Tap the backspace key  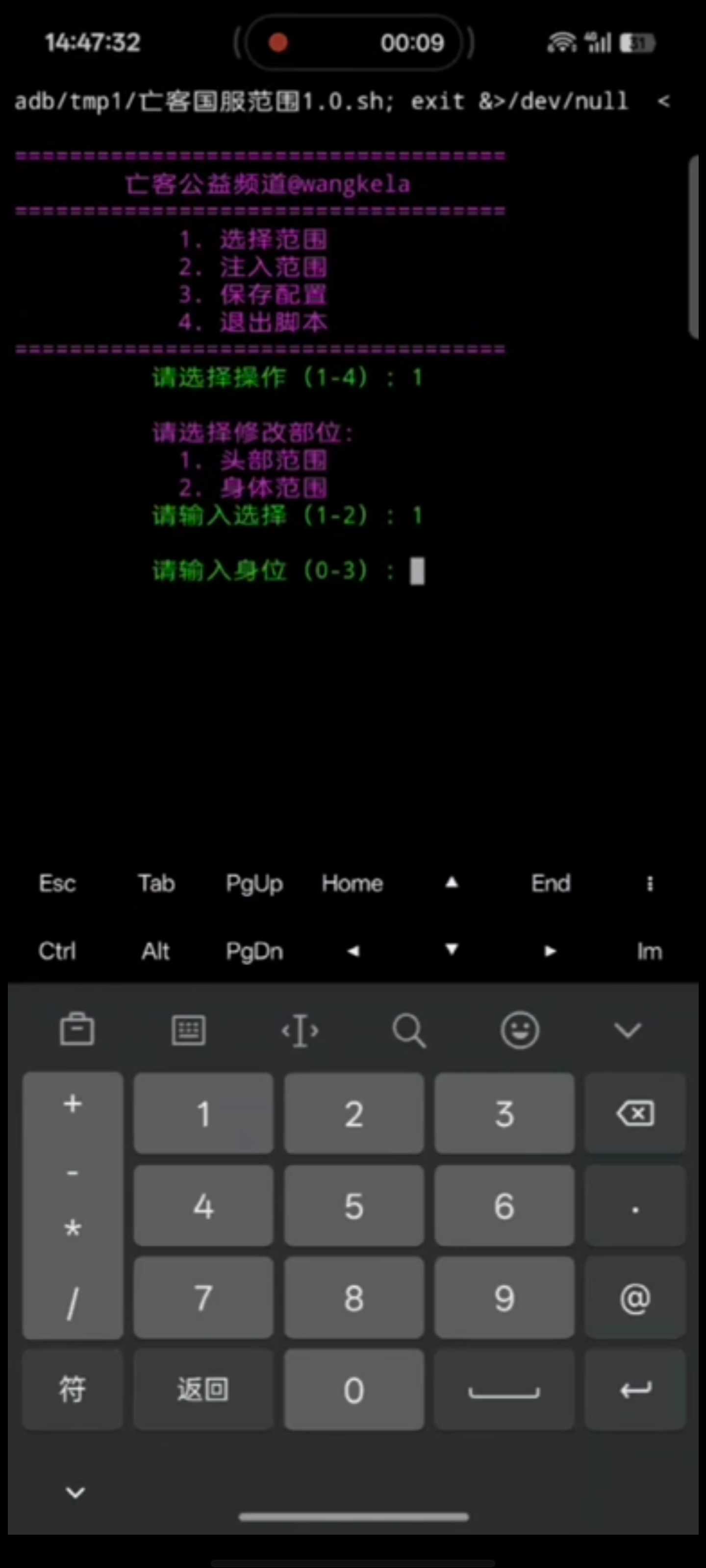point(635,1113)
